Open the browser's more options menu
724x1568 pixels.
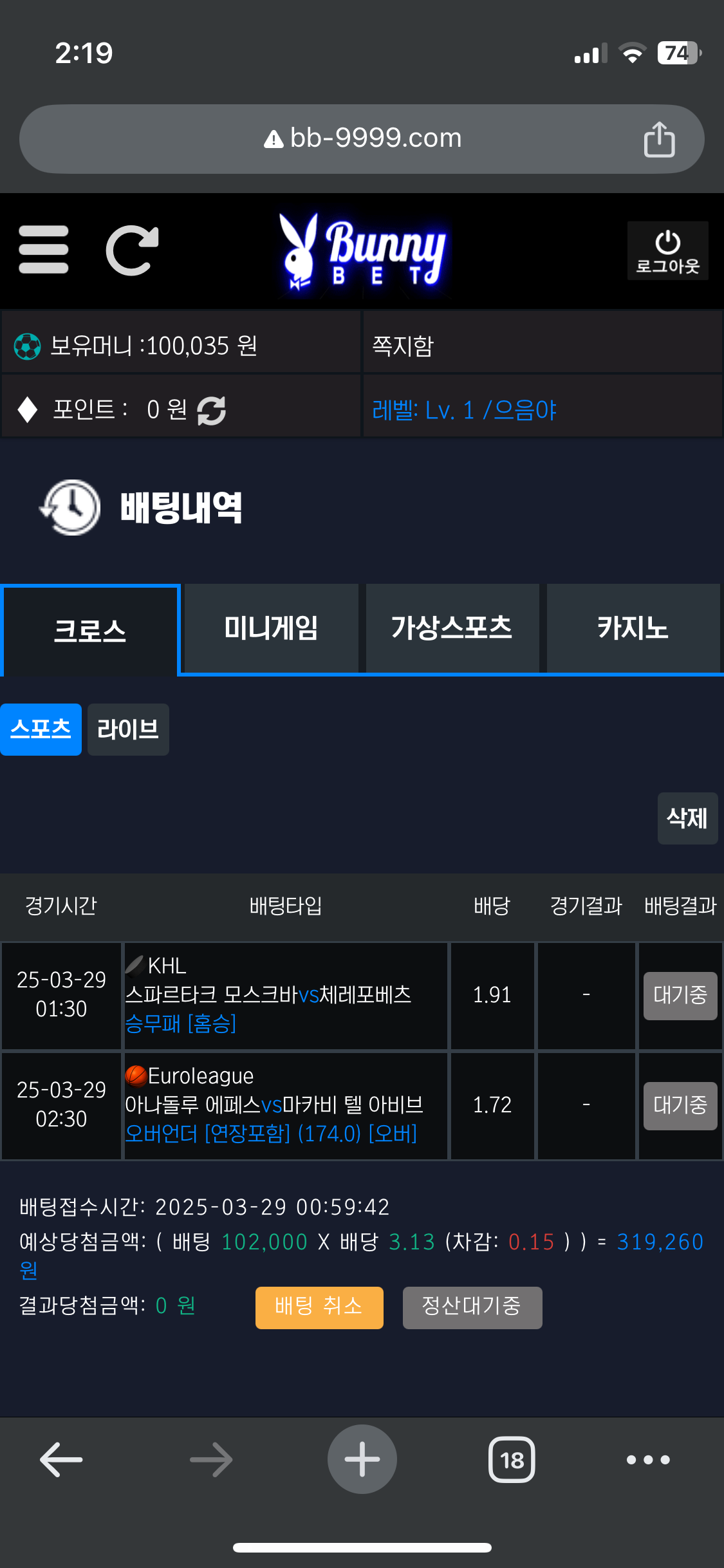pyautogui.click(x=648, y=1459)
